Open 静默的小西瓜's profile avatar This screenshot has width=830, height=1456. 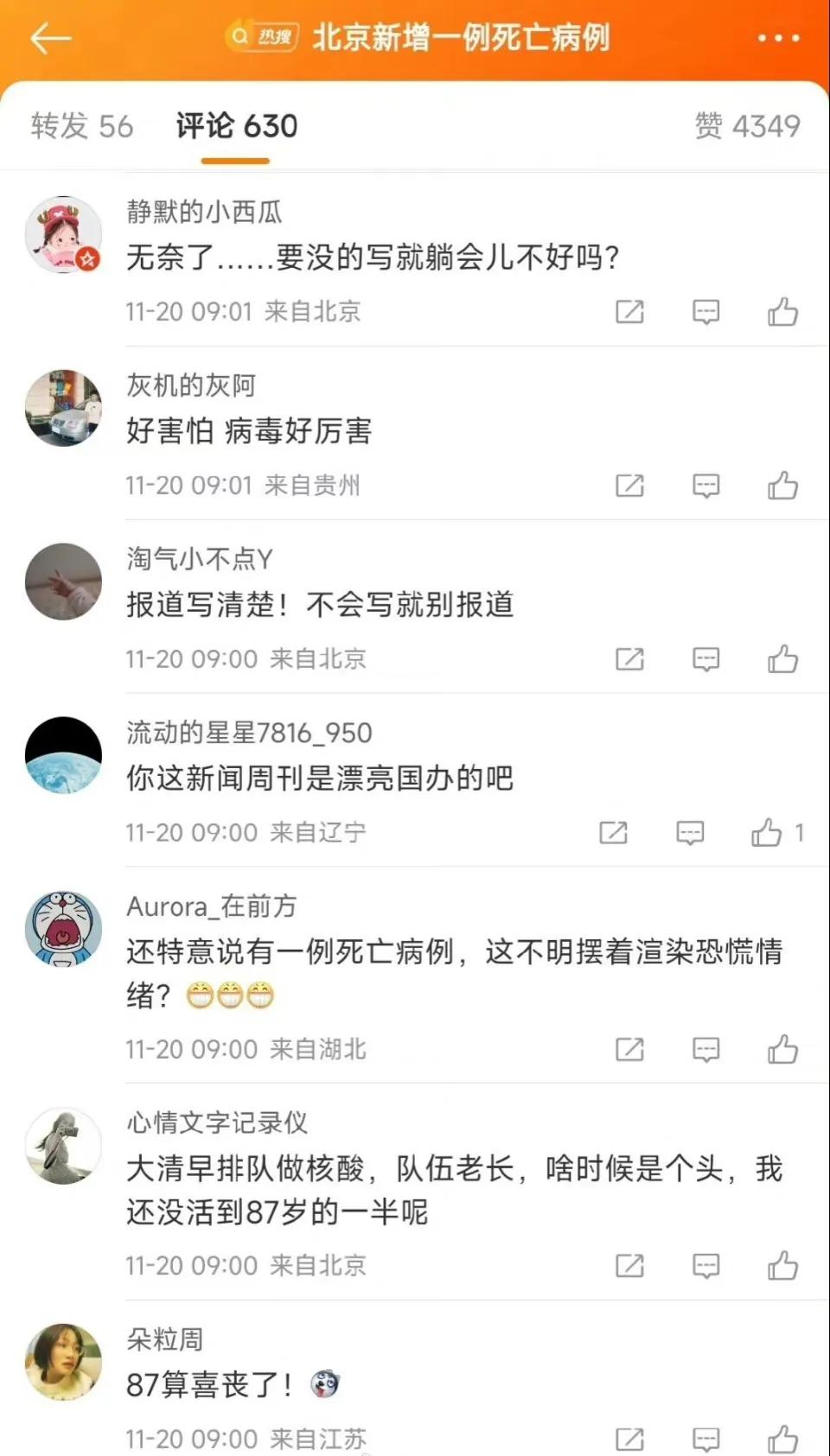[x=63, y=234]
